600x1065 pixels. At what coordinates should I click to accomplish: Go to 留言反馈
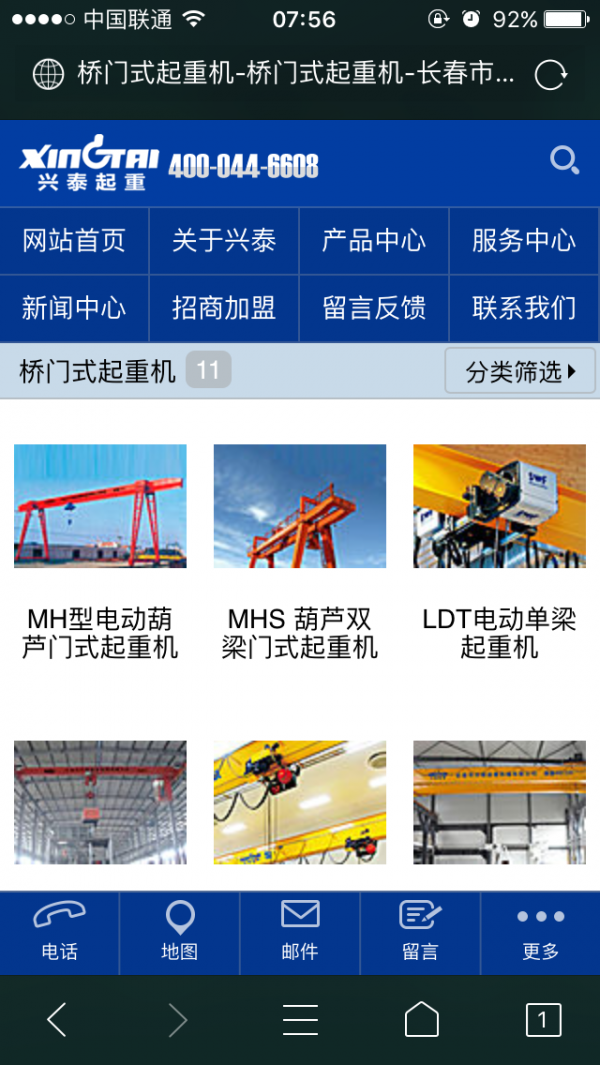click(x=374, y=308)
